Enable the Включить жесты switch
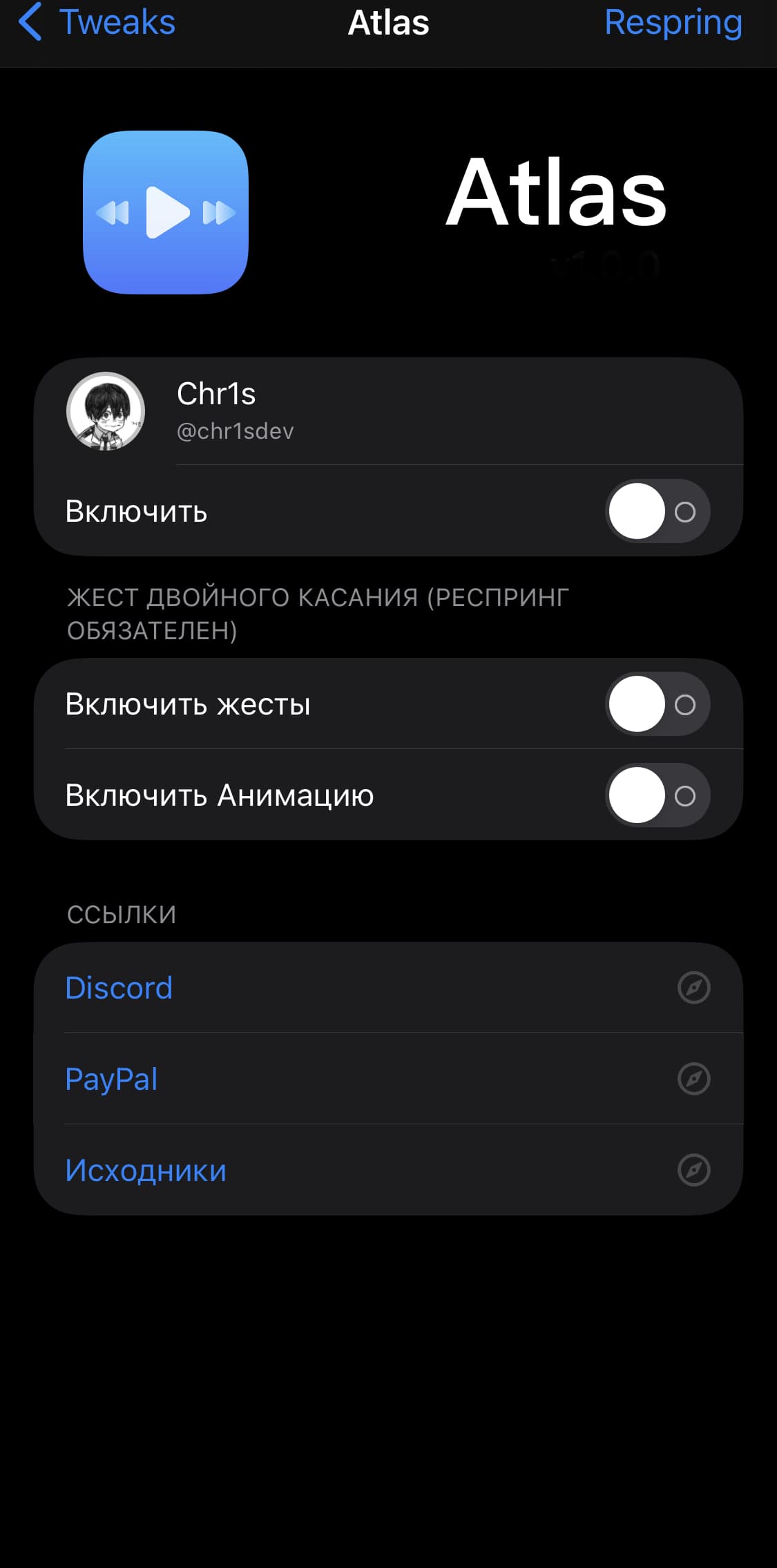777x1568 pixels. click(x=657, y=704)
